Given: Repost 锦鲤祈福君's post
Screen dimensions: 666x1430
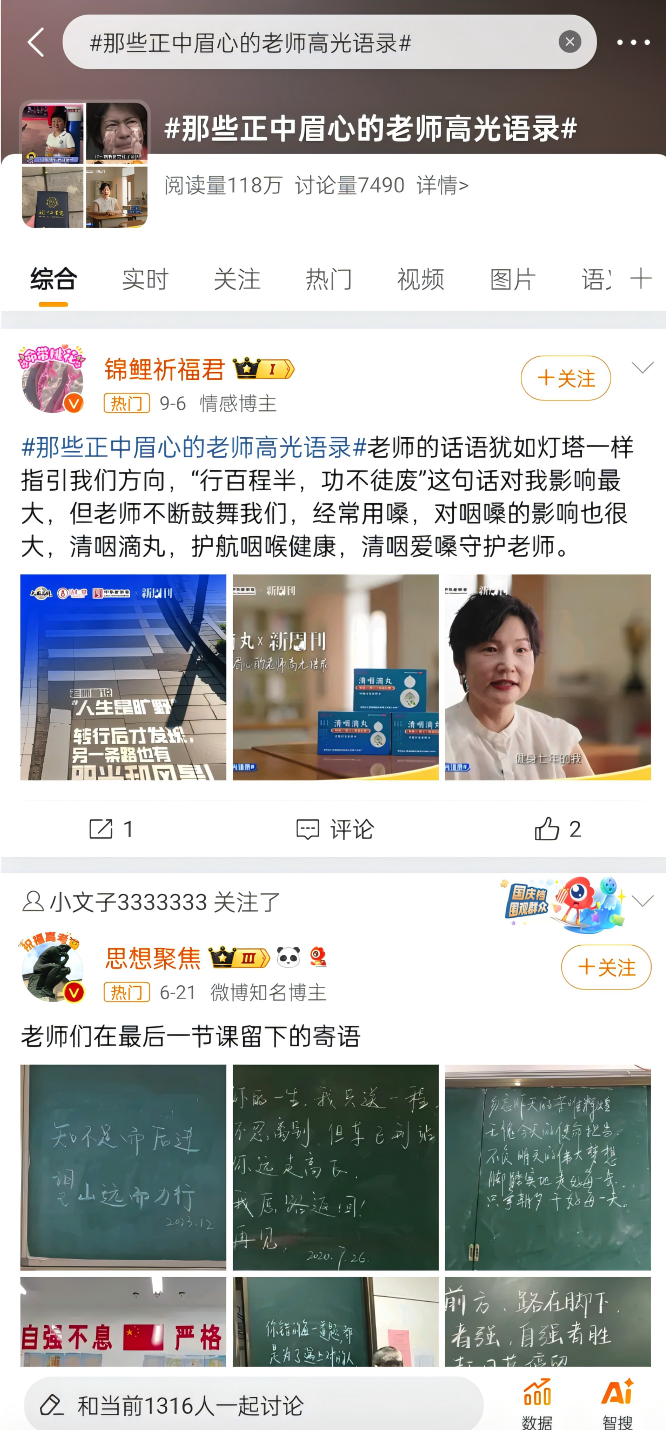Looking at the screenshot, I should click(x=111, y=829).
